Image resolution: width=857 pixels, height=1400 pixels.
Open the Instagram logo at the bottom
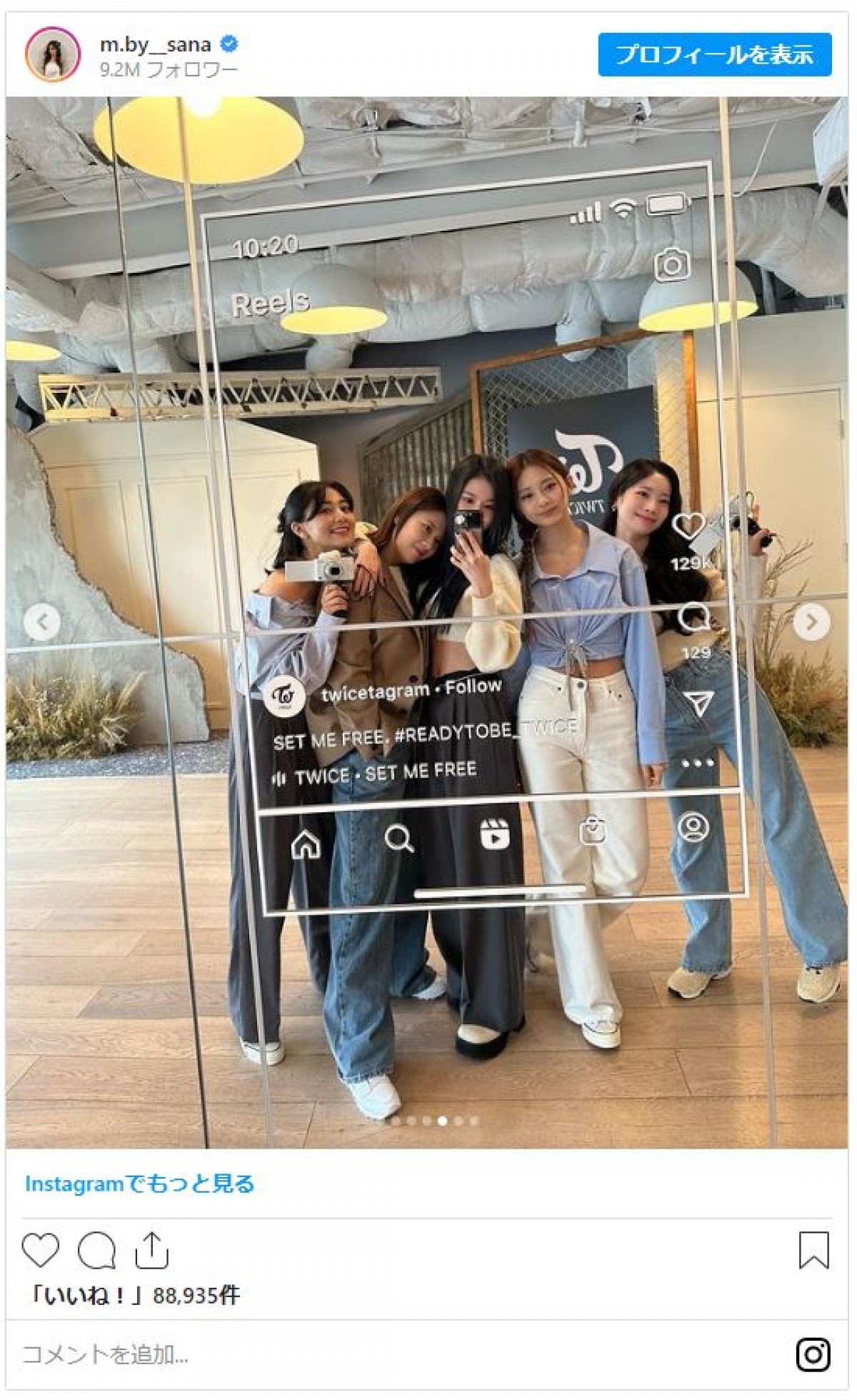[x=813, y=1354]
